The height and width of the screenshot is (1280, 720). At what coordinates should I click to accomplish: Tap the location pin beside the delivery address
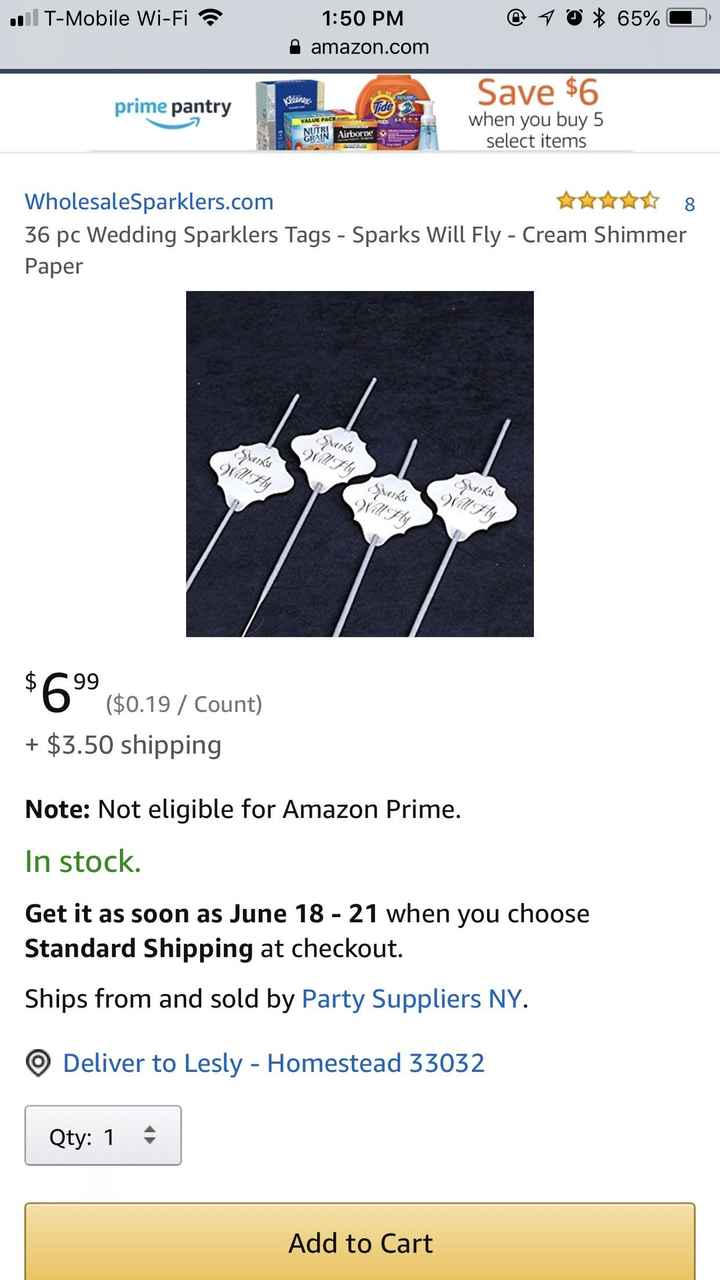[37, 1063]
